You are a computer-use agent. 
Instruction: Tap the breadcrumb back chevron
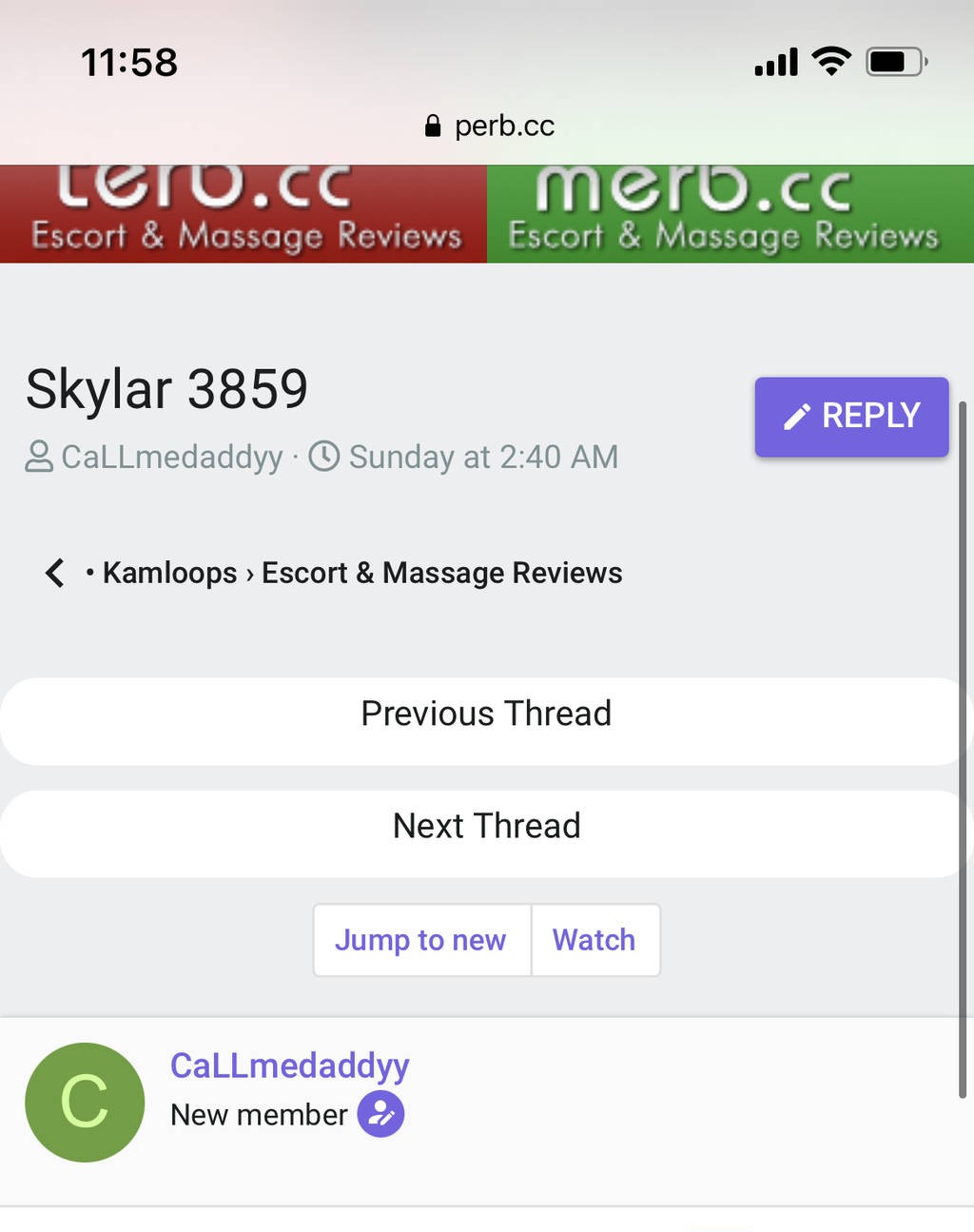tap(55, 574)
